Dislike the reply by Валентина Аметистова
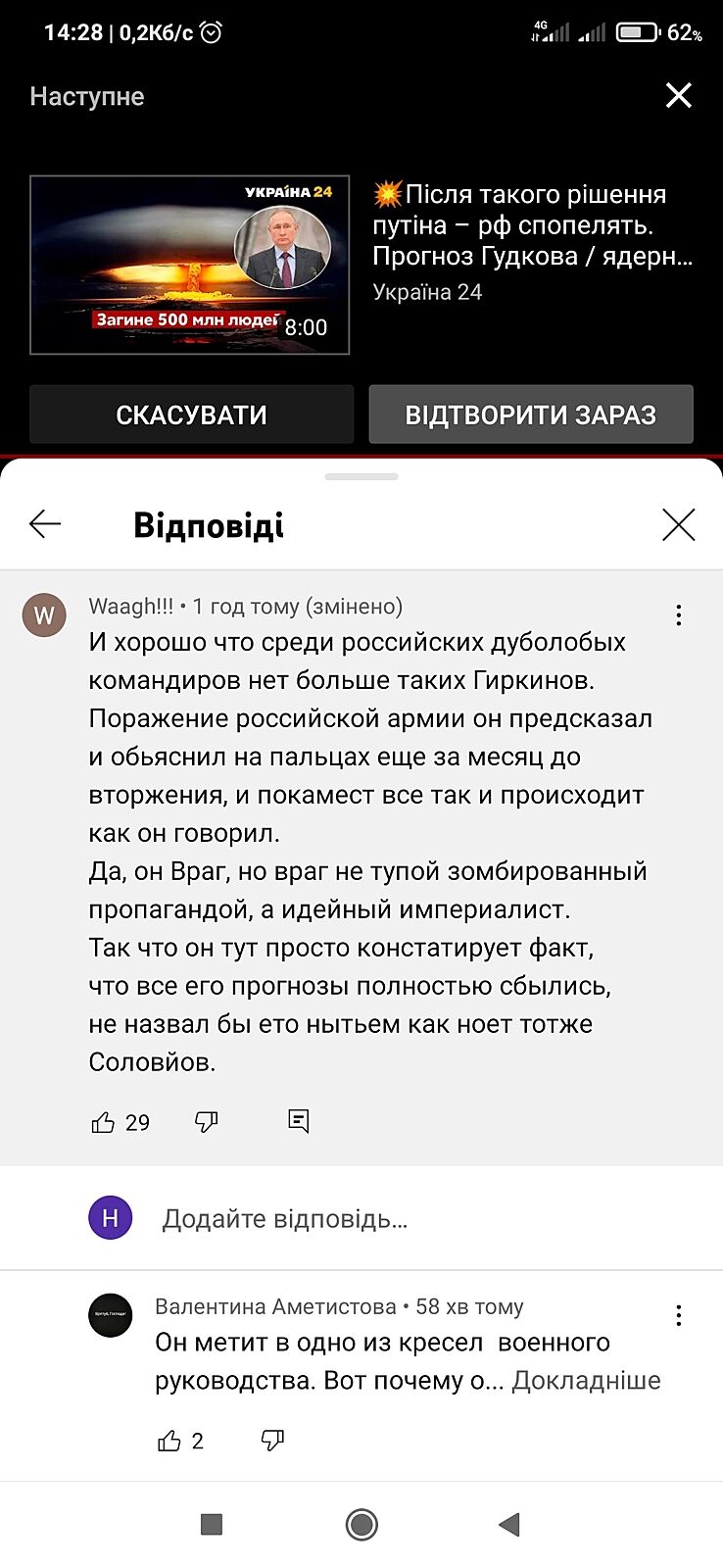The image size is (723, 1568). coord(272,1441)
